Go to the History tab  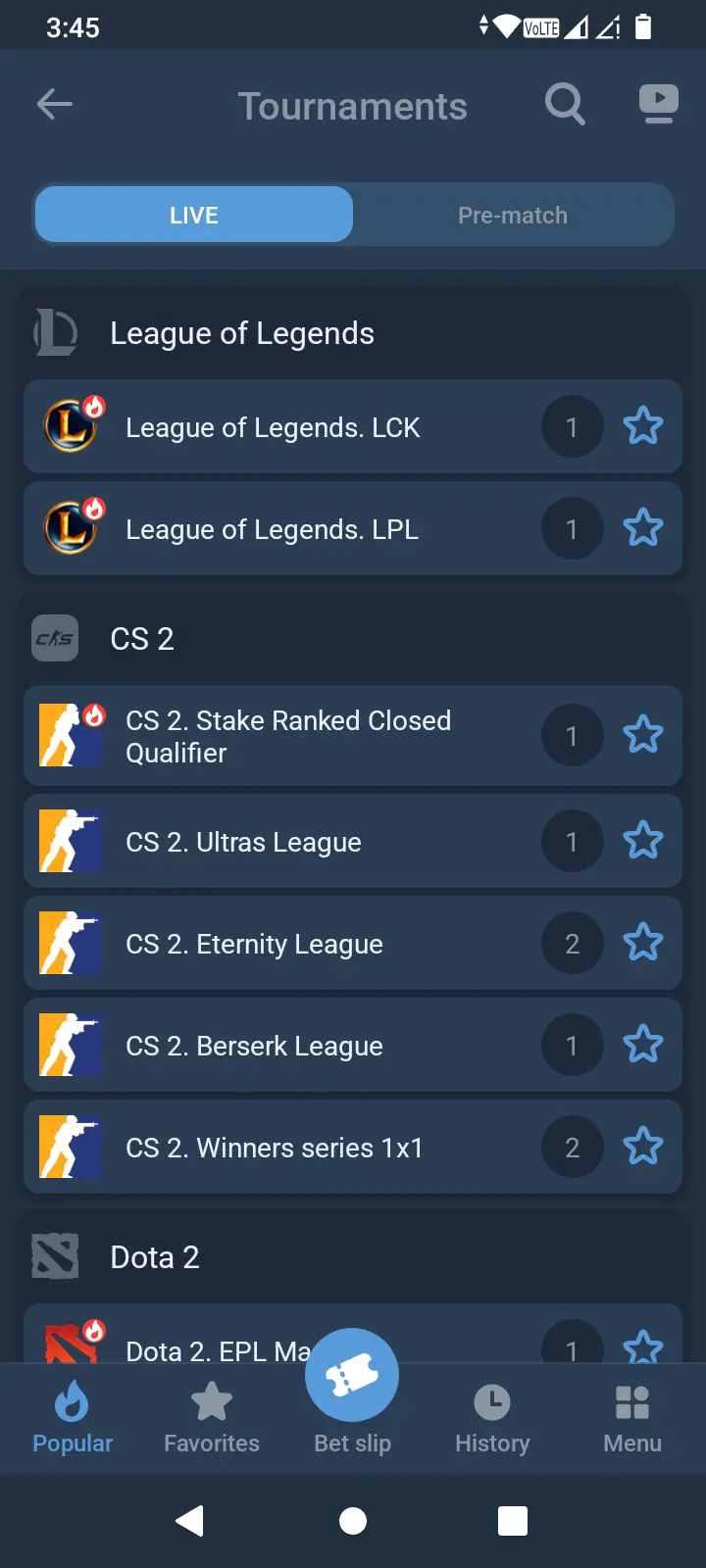(492, 1418)
